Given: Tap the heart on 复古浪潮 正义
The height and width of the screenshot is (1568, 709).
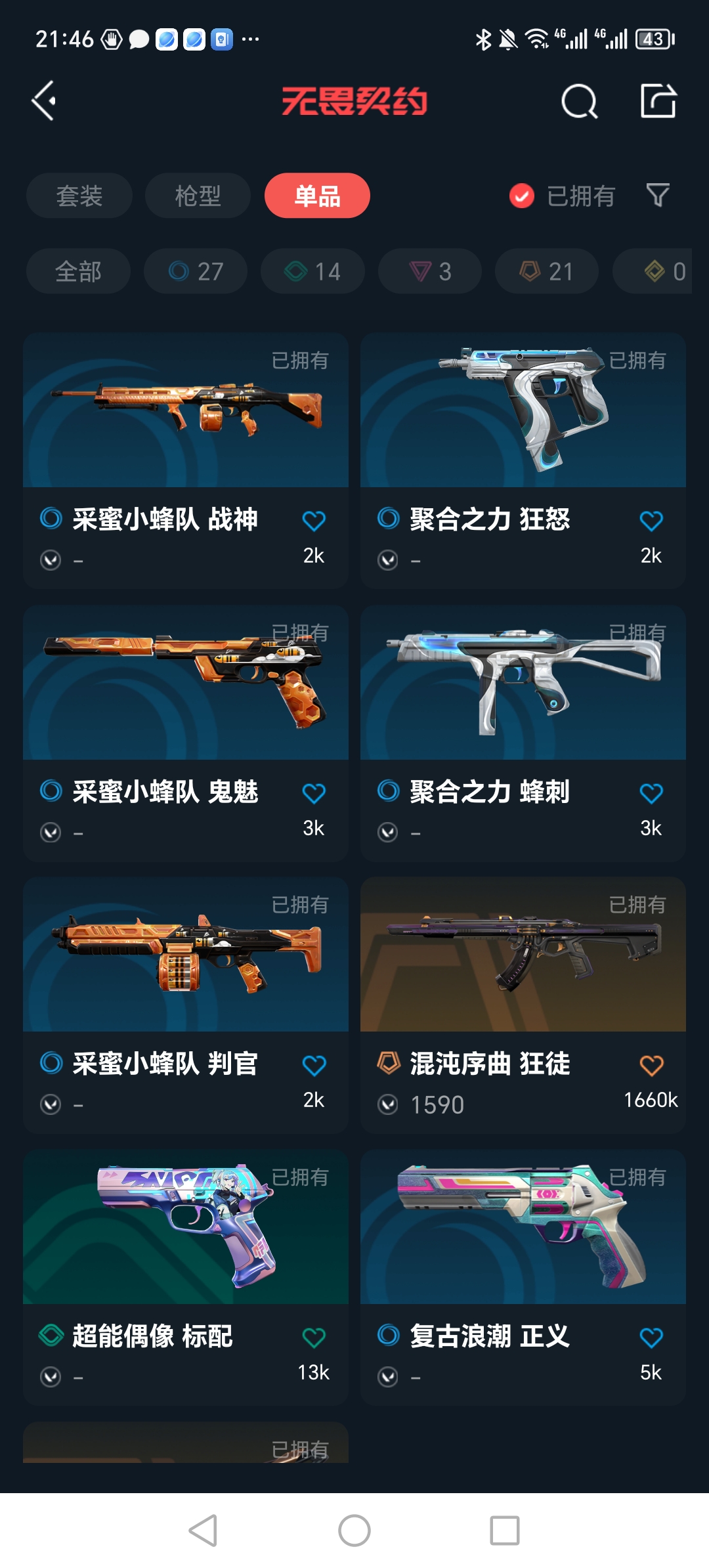Looking at the screenshot, I should (651, 1338).
